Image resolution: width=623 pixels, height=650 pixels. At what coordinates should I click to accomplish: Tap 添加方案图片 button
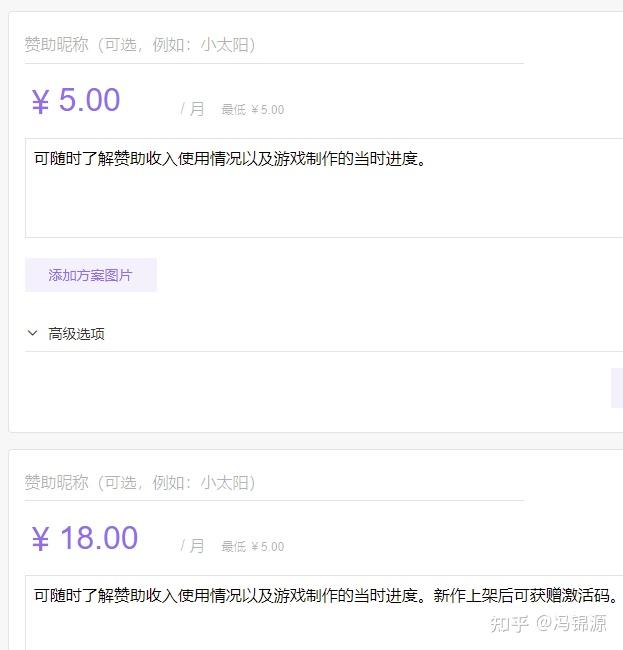tap(91, 275)
